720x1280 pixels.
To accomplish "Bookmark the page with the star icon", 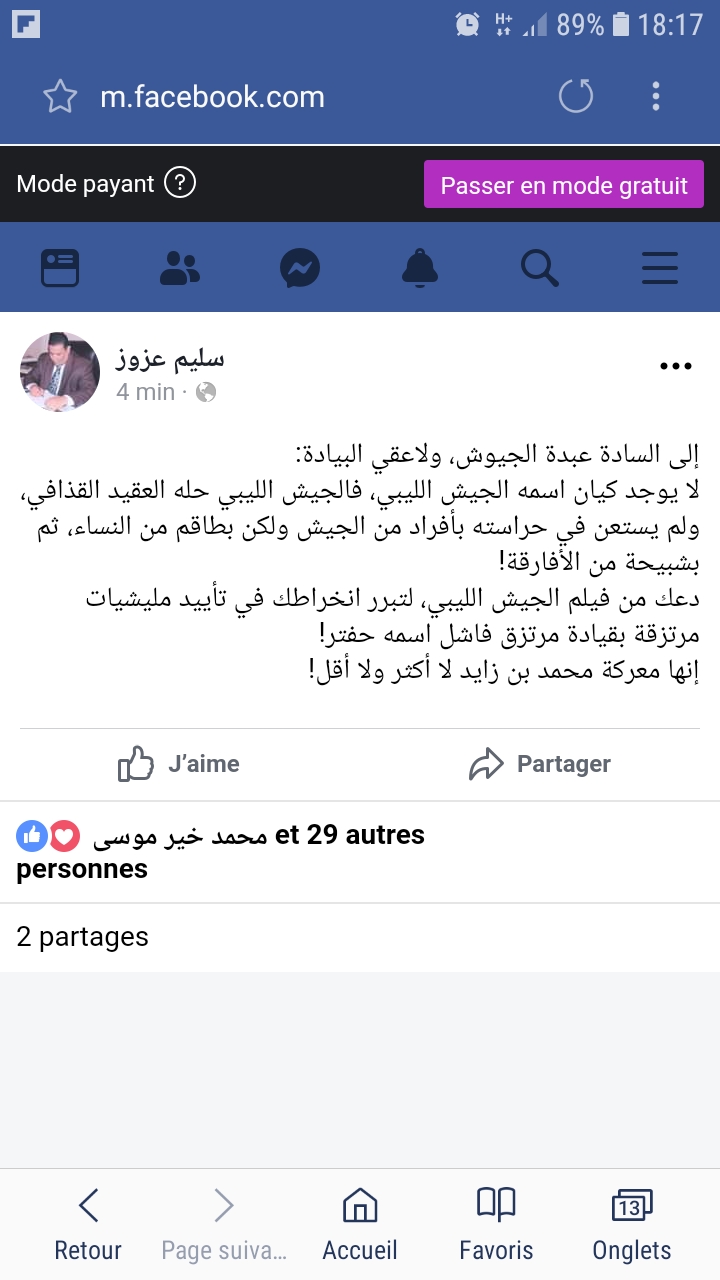I will pos(60,97).
